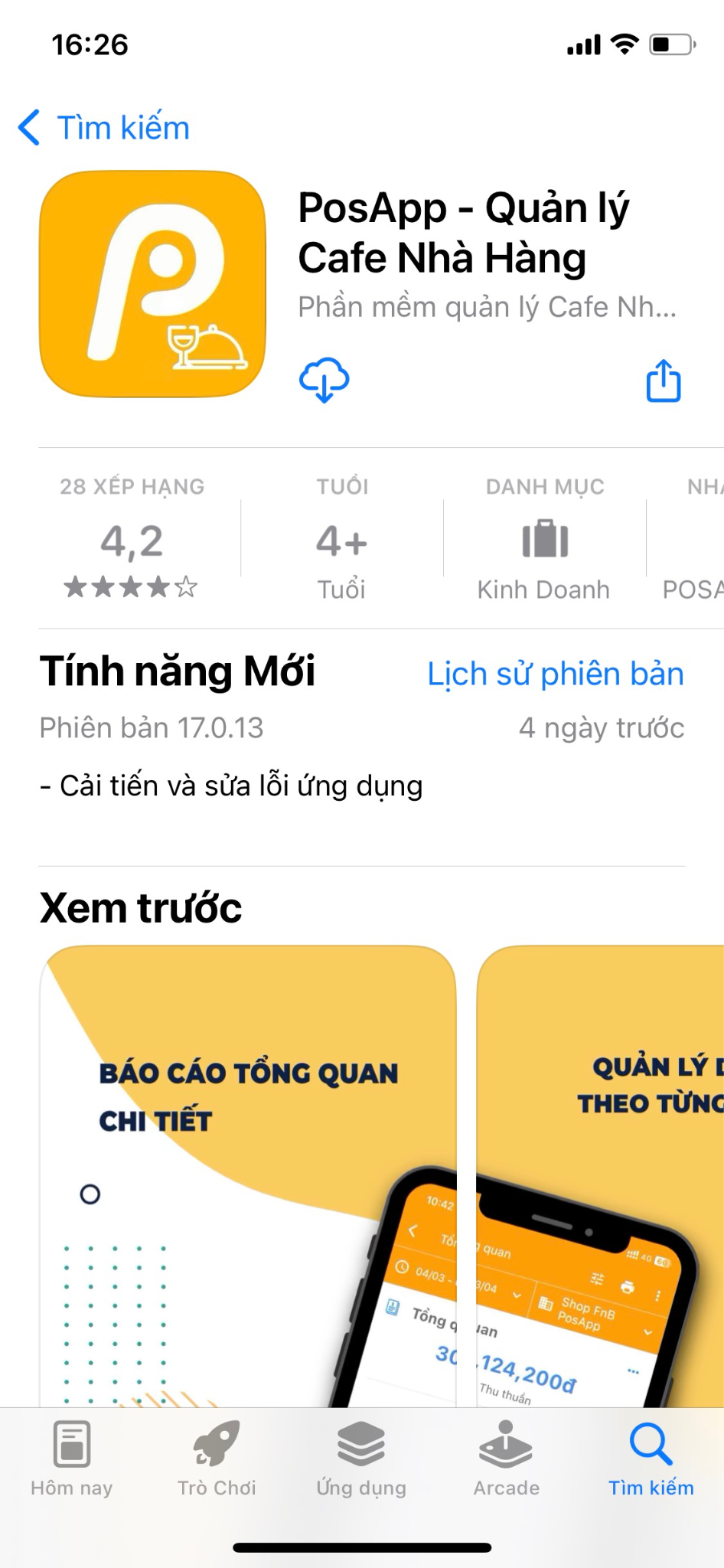Switch to the Arcade tab
The height and width of the screenshot is (1568, 724).
(506, 1459)
